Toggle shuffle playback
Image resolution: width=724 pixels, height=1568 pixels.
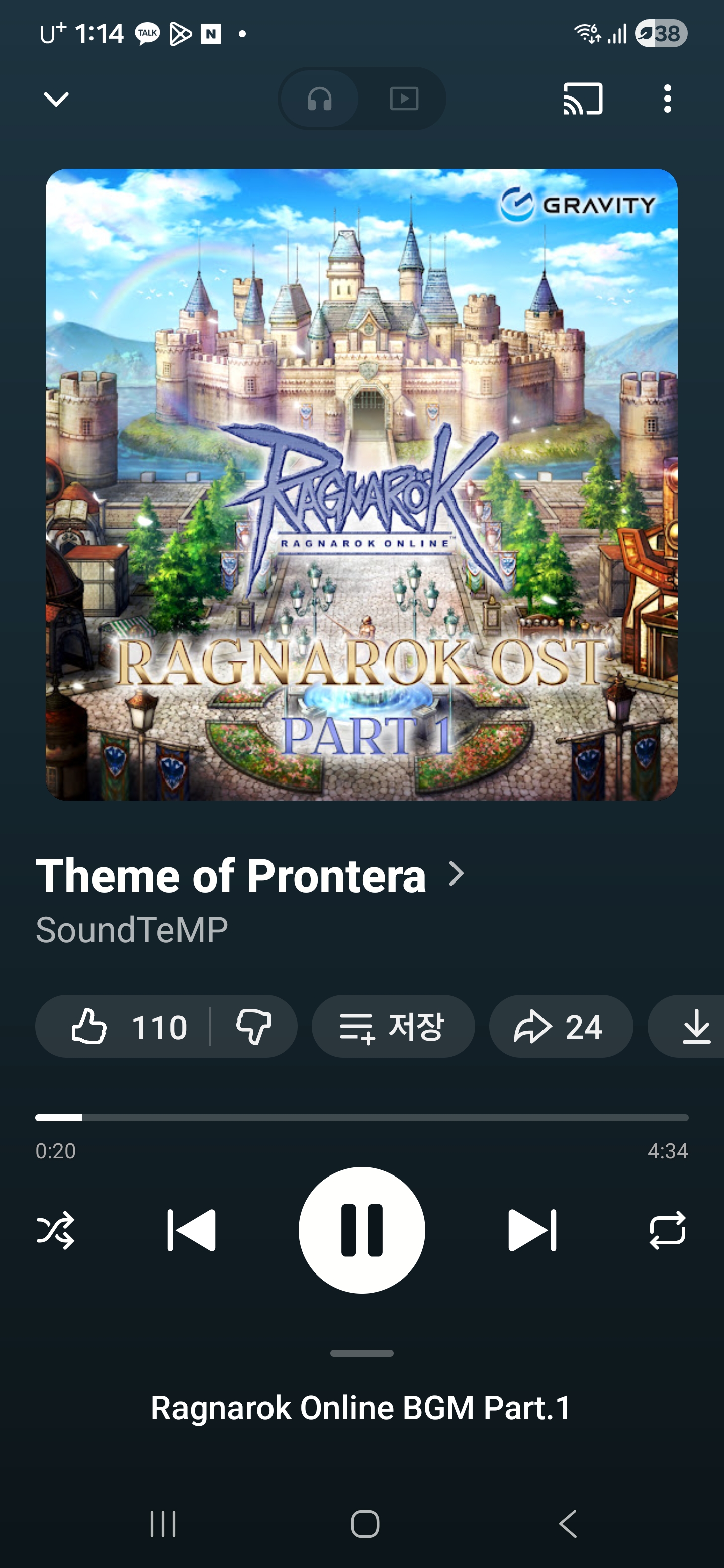click(x=55, y=1230)
